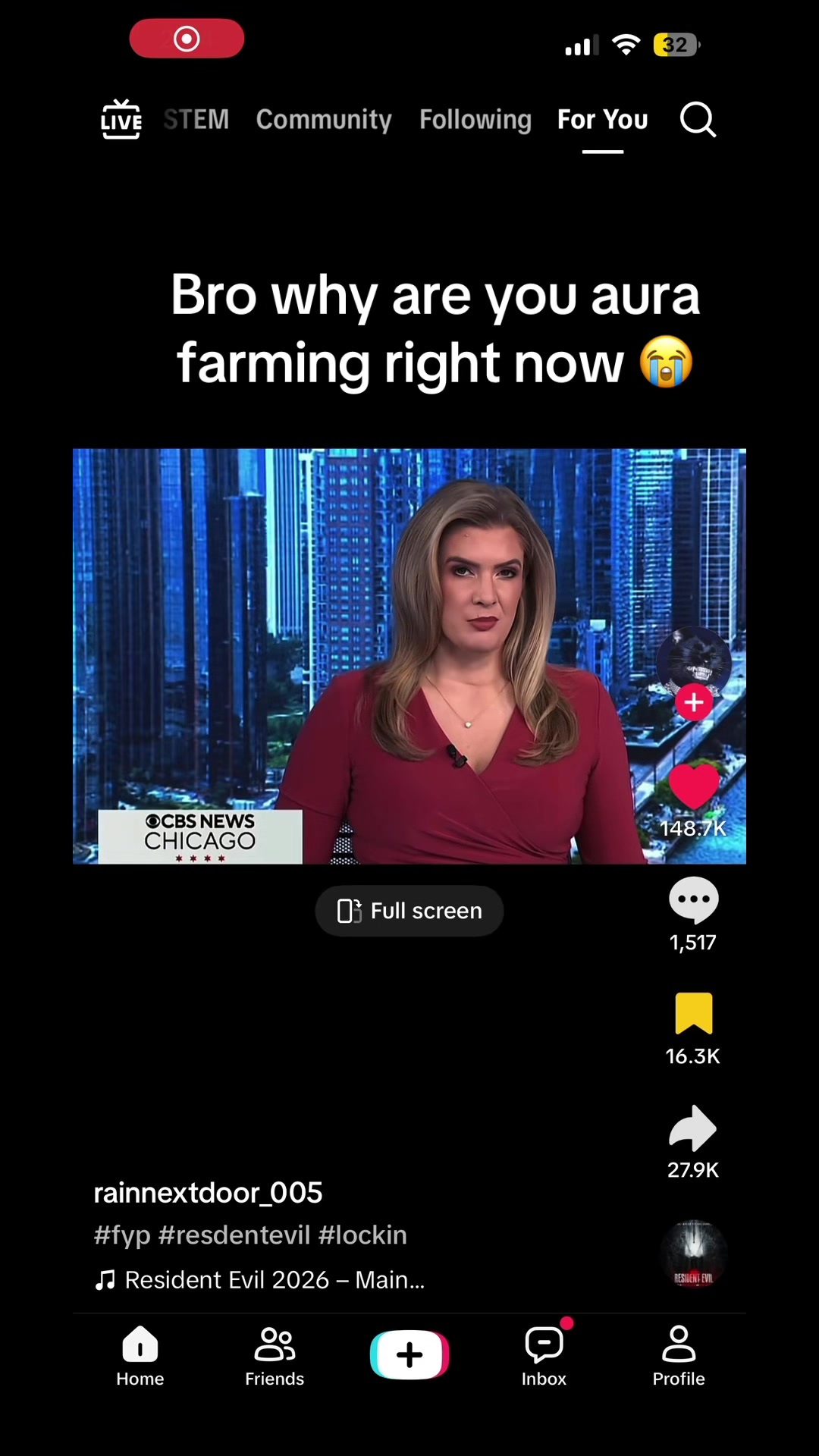Open the LIVE streams icon
The width and height of the screenshot is (819, 1456).
pos(121,119)
